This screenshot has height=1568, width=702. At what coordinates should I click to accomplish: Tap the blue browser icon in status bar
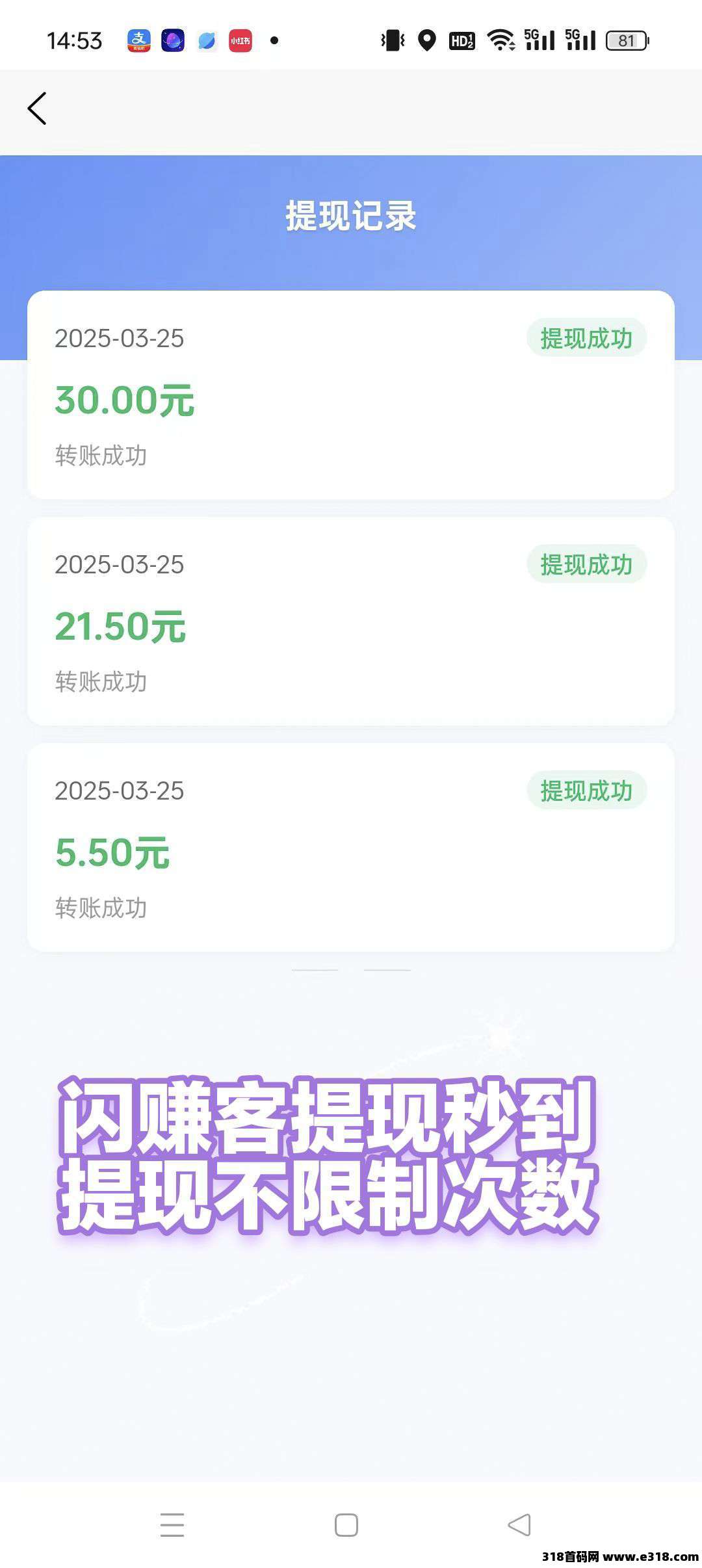[x=207, y=41]
